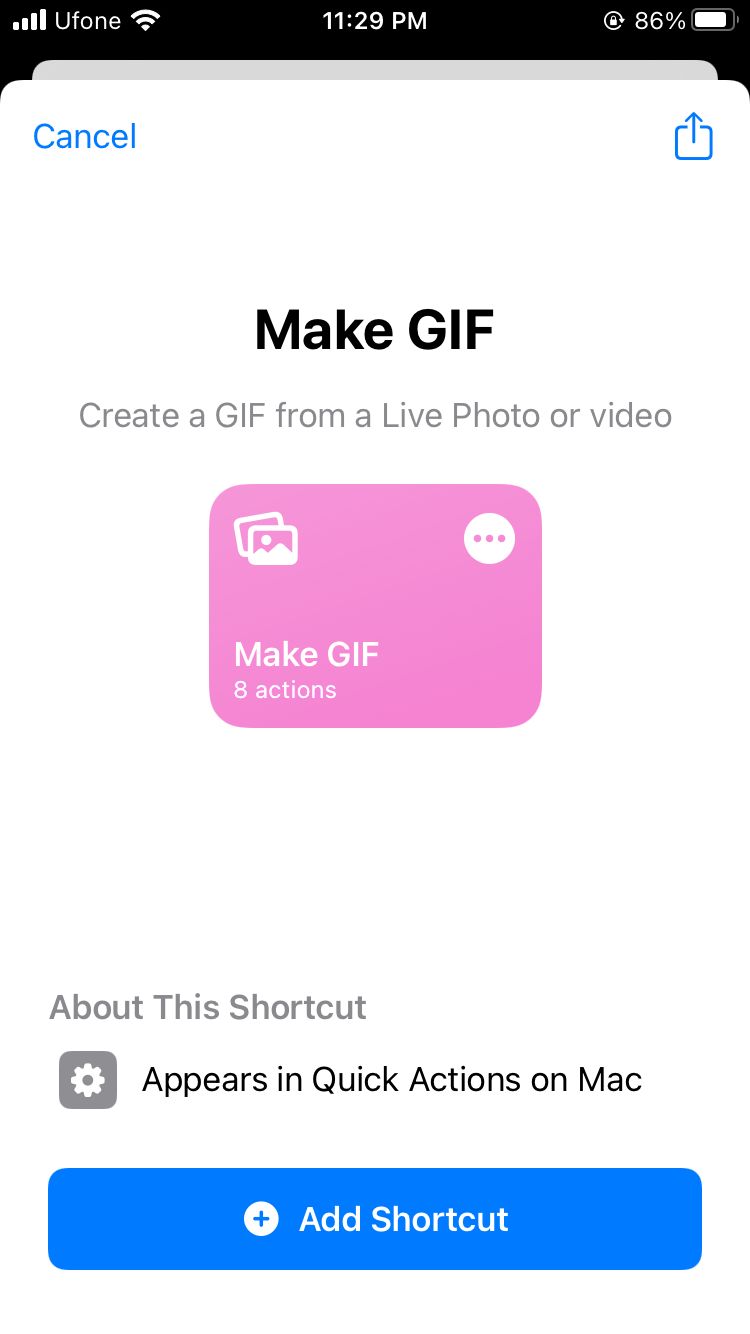Tap Cancel to dismiss the shortcut preview

click(84, 136)
